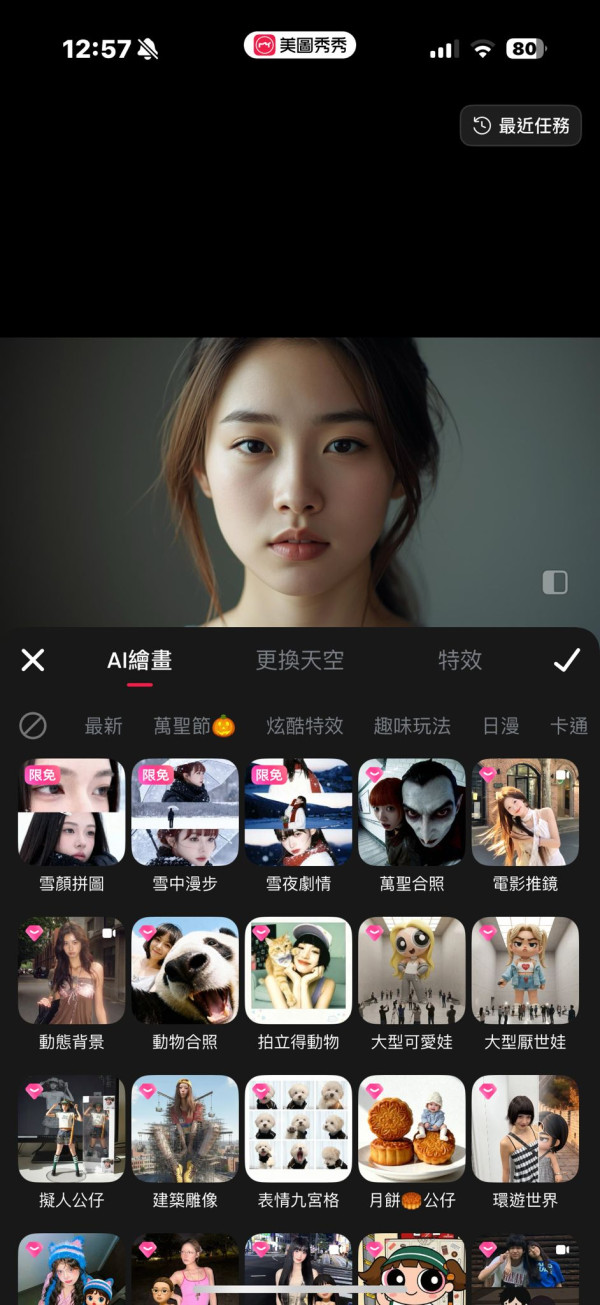Apply the 雪中漫步 effect
Viewport: 600px width, 1305px height.
[x=185, y=812]
